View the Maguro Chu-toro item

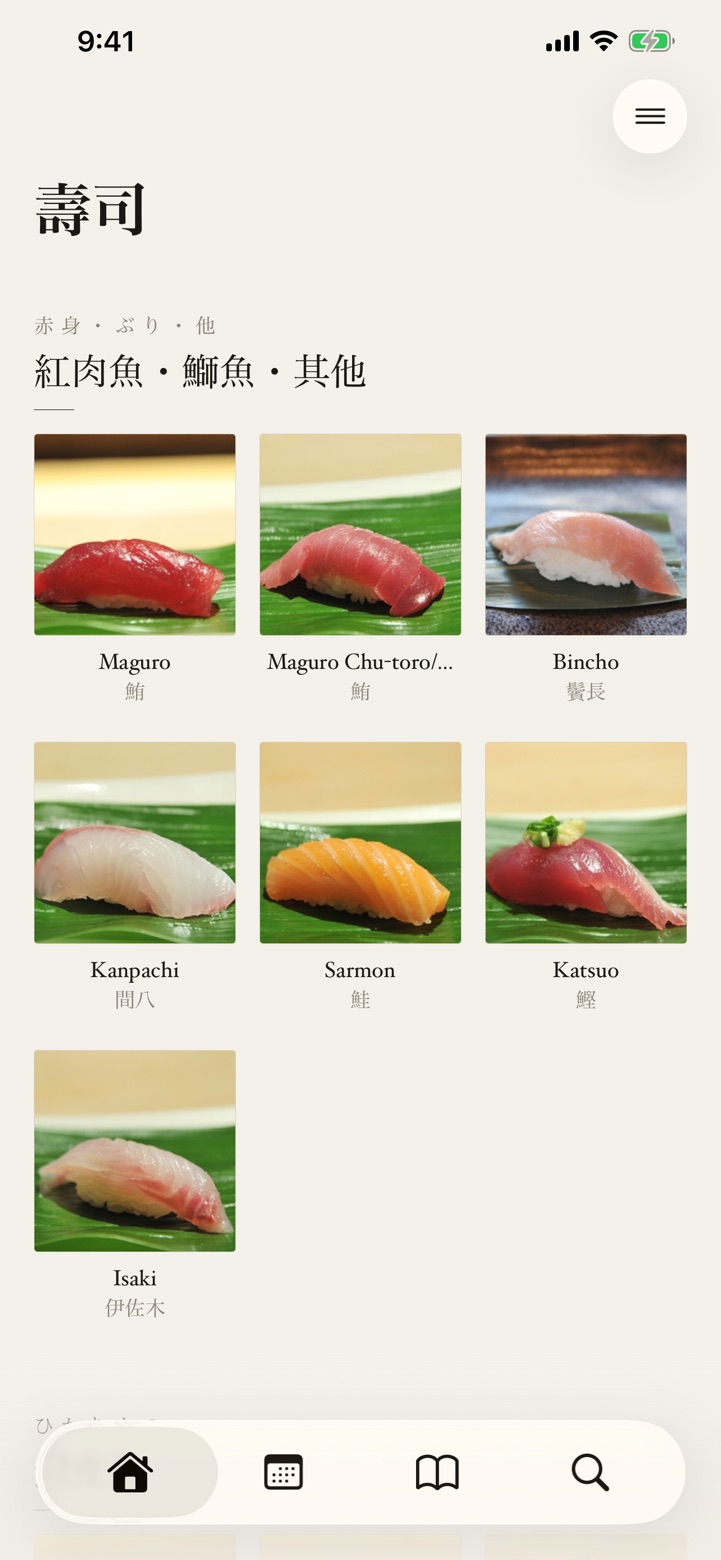click(x=360, y=569)
